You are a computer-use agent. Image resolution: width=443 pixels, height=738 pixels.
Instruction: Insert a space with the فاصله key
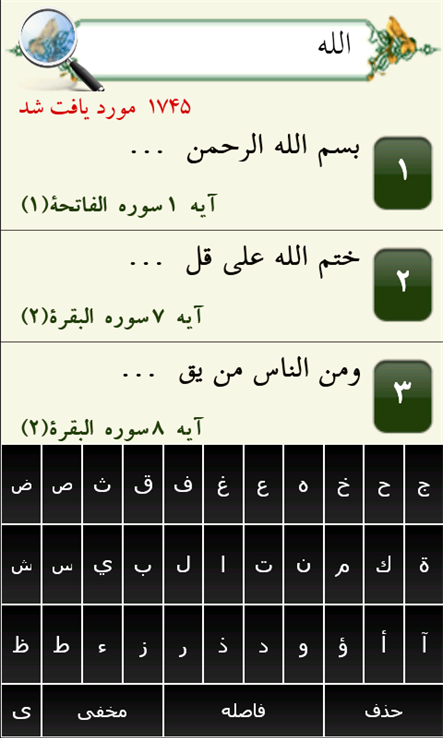(243, 711)
